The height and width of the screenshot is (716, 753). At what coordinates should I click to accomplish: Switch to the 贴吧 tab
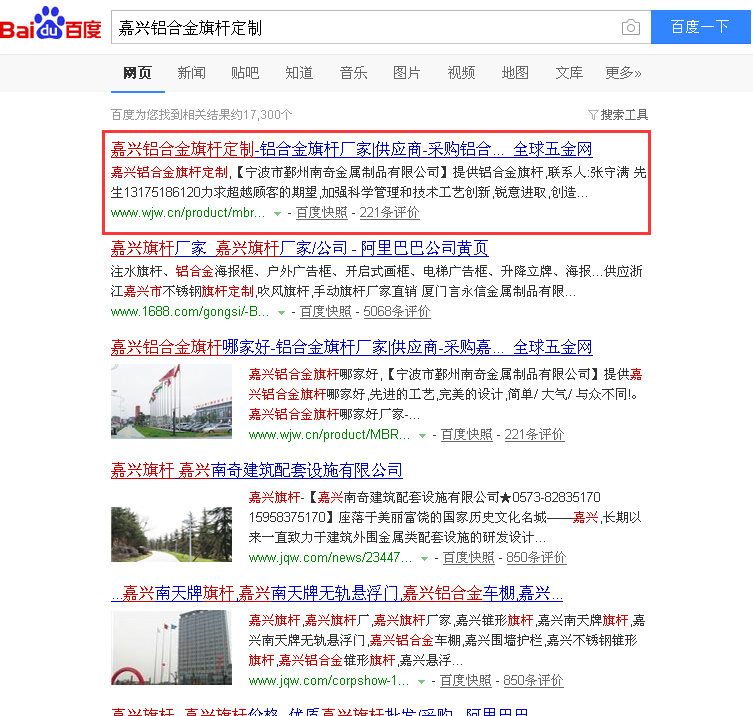click(245, 73)
